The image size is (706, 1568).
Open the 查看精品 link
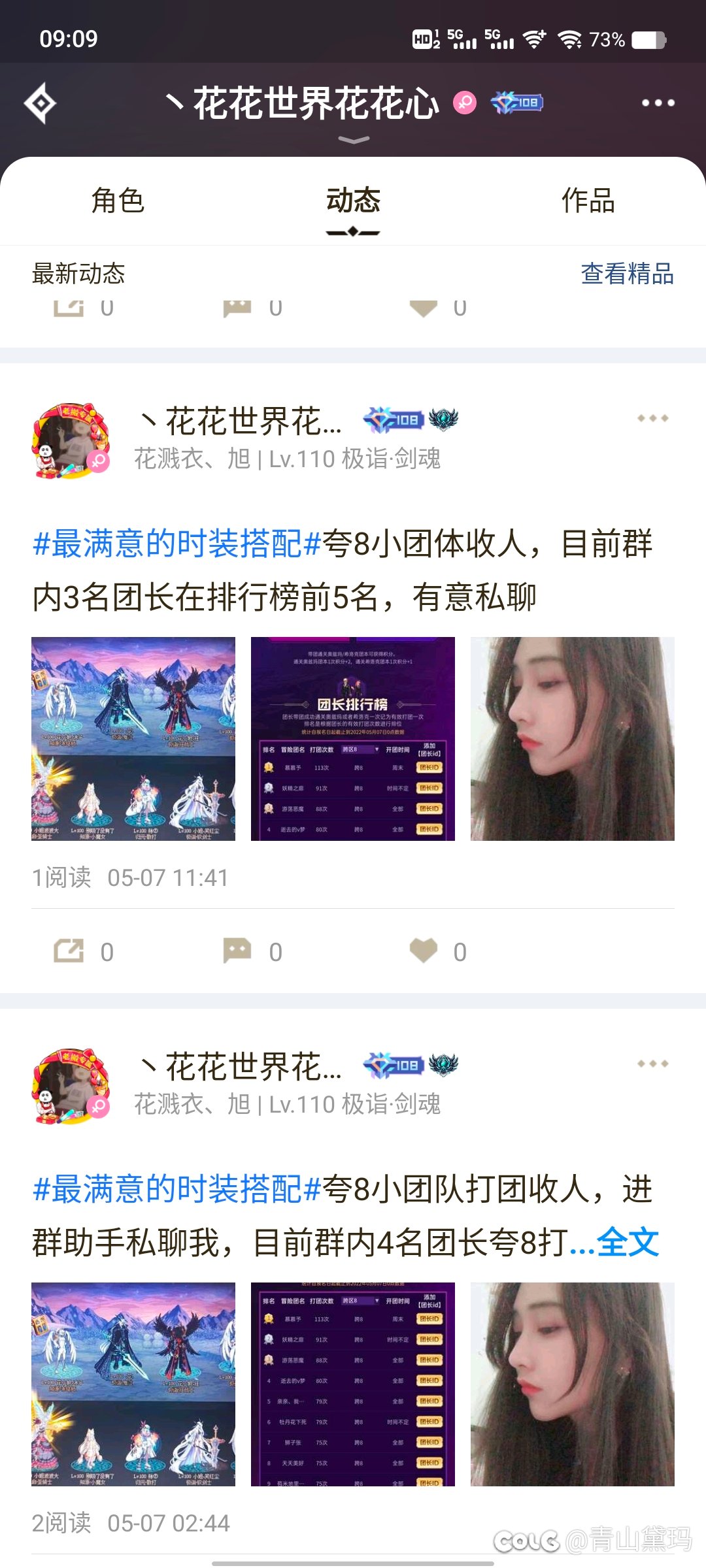coord(627,274)
